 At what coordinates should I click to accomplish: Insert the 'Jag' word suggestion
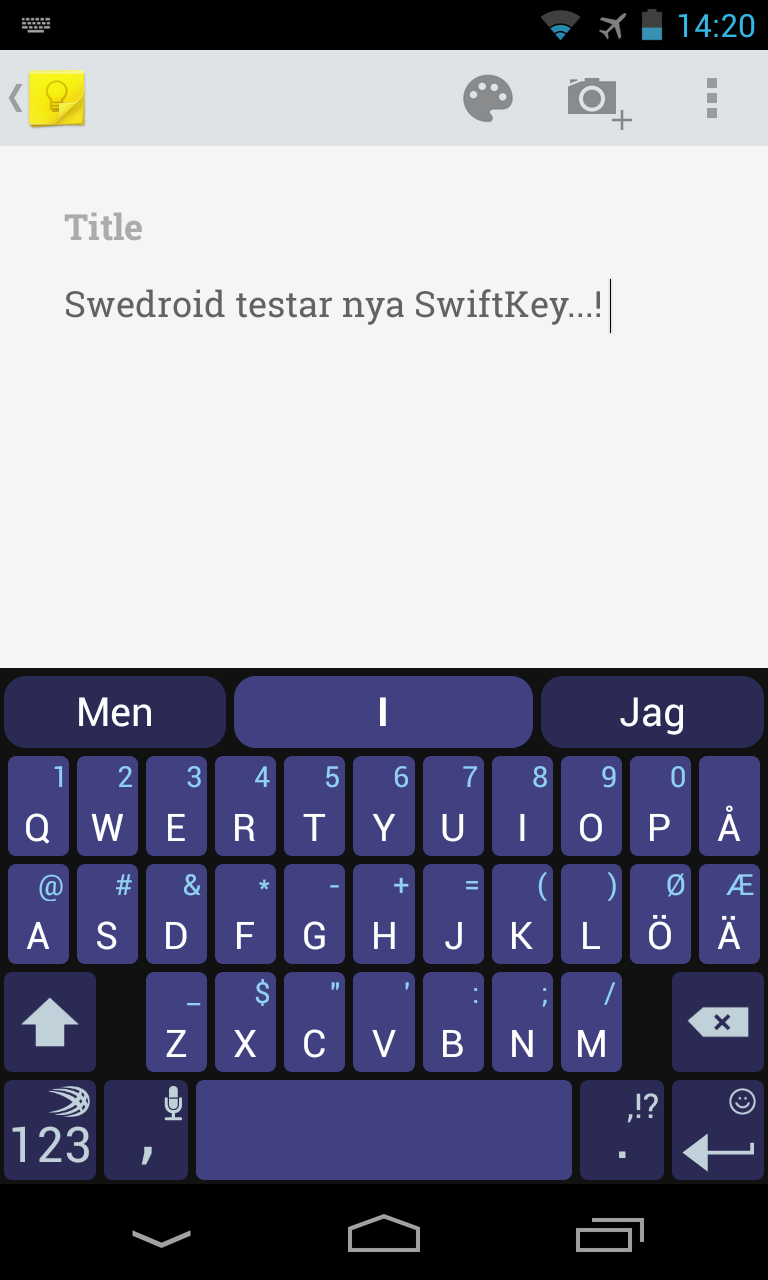pos(652,712)
